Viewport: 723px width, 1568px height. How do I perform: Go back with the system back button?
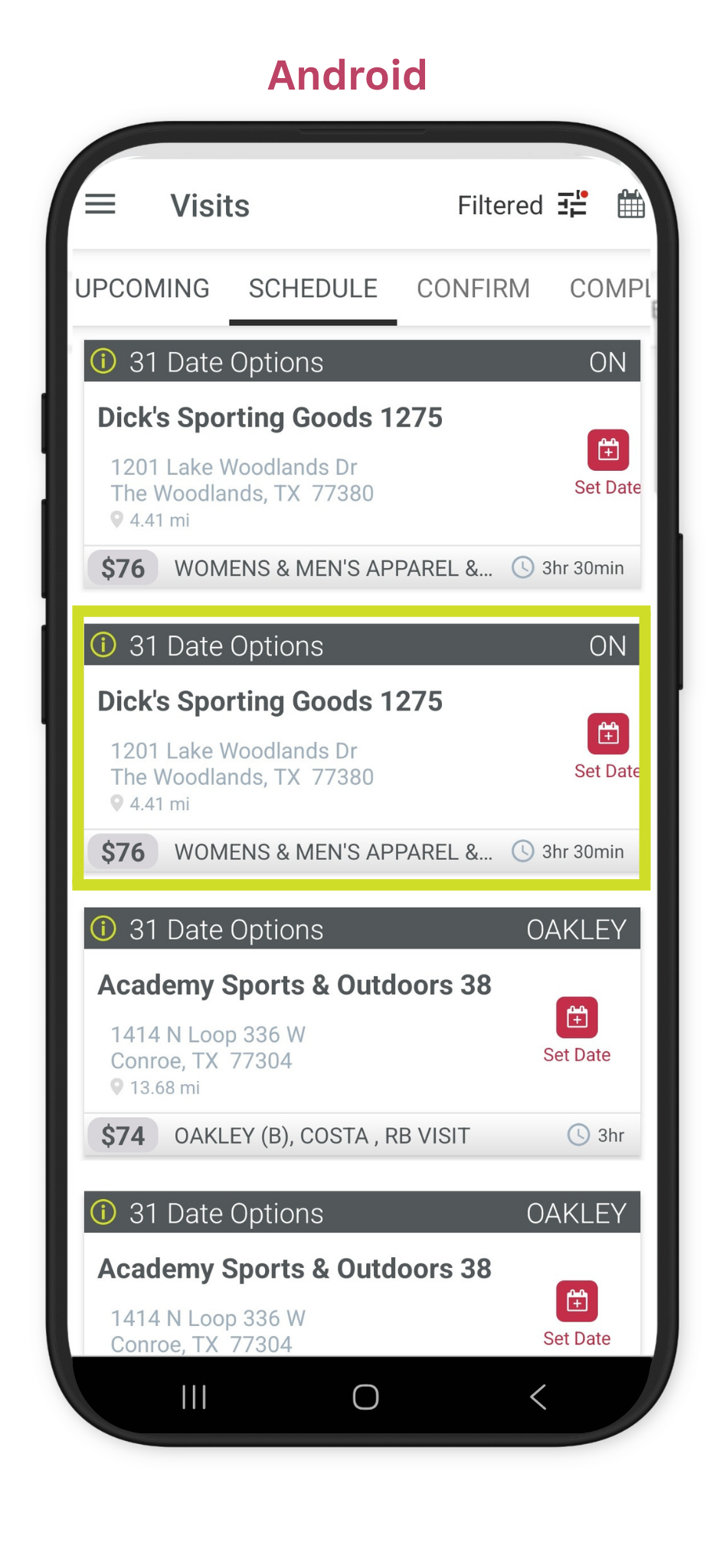point(538,1396)
